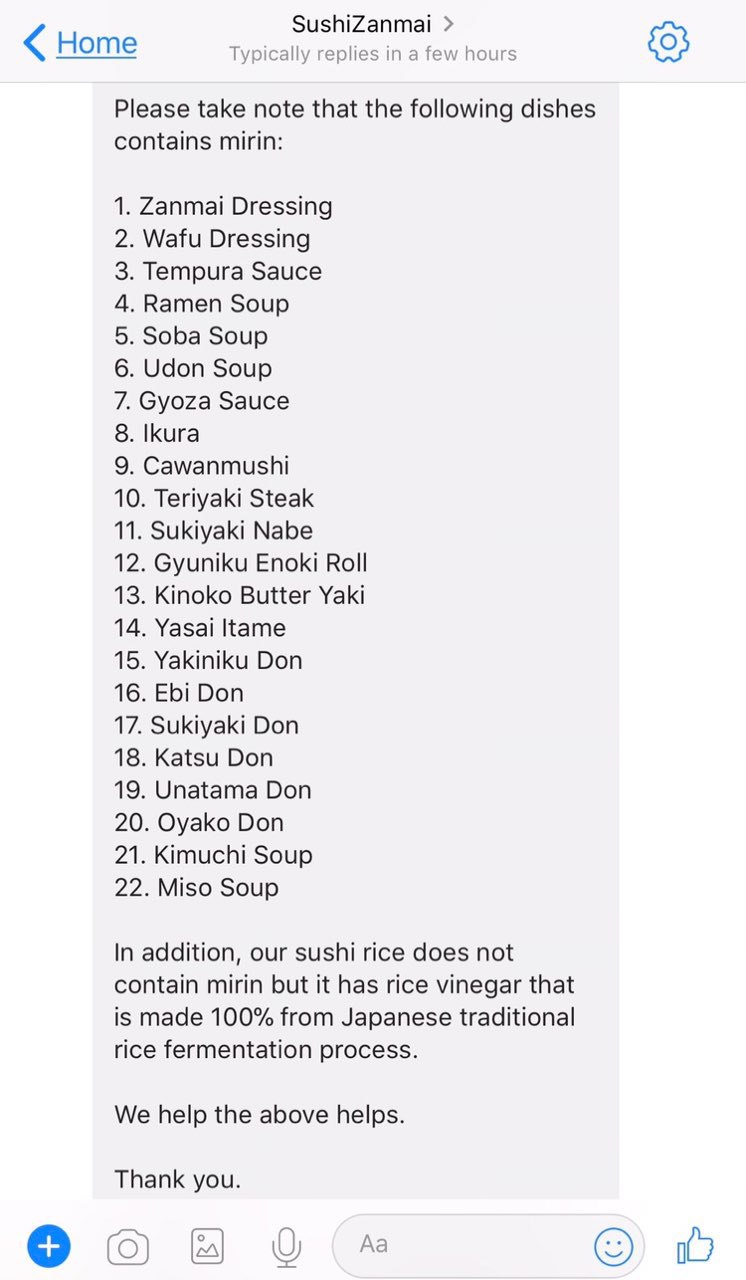Open the camera to take a photo
The width and height of the screenshot is (746, 1280).
point(128,1247)
